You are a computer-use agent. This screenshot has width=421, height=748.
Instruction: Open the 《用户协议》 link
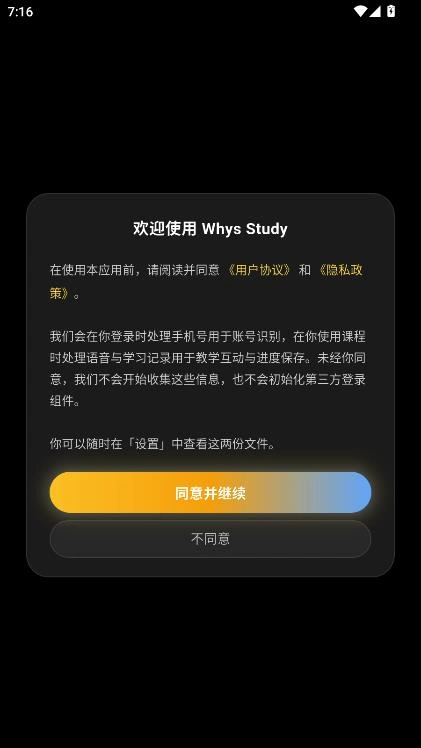click(259, 270)
